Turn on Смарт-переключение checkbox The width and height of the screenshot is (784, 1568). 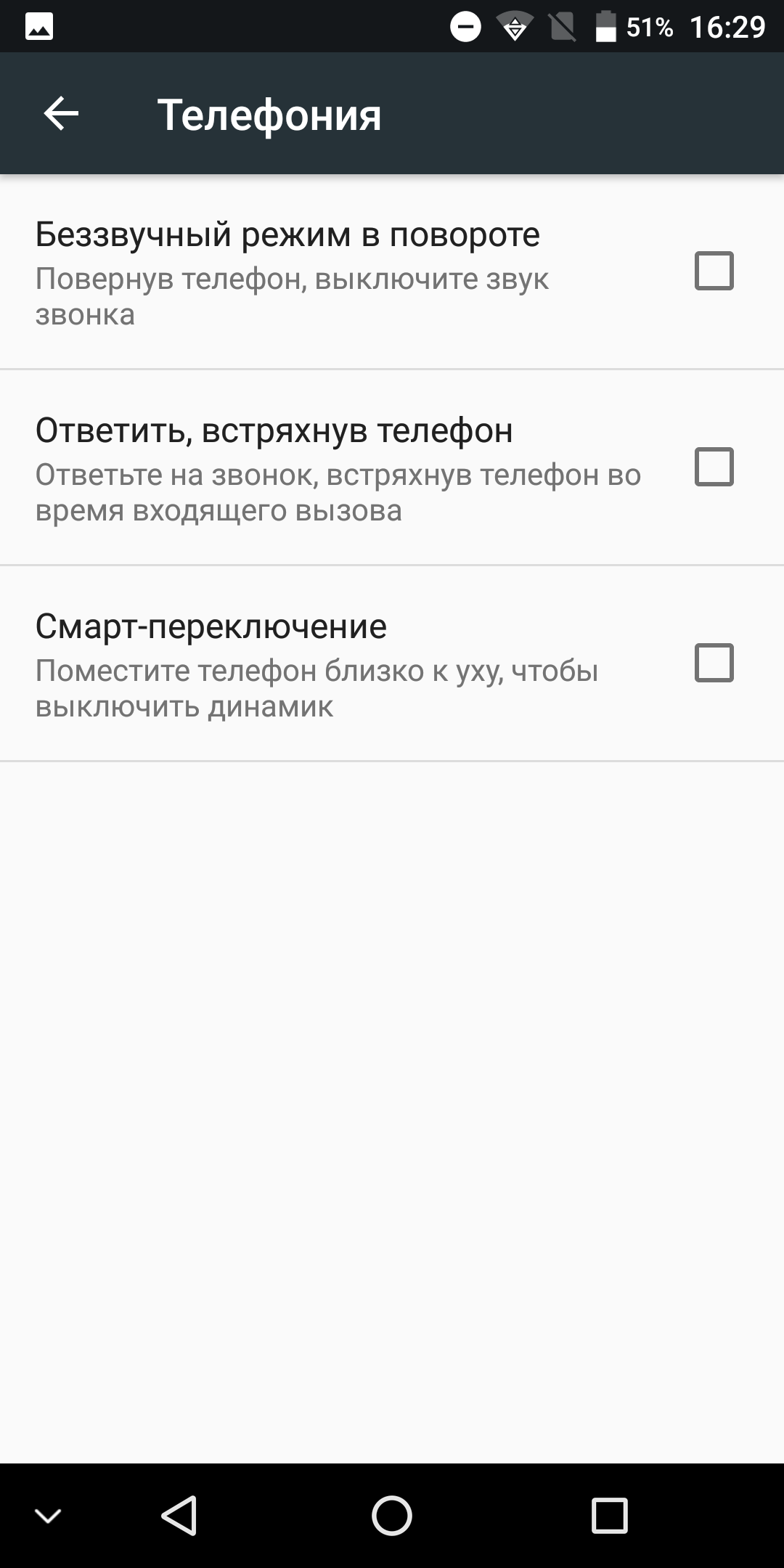(x=714, y=663)
